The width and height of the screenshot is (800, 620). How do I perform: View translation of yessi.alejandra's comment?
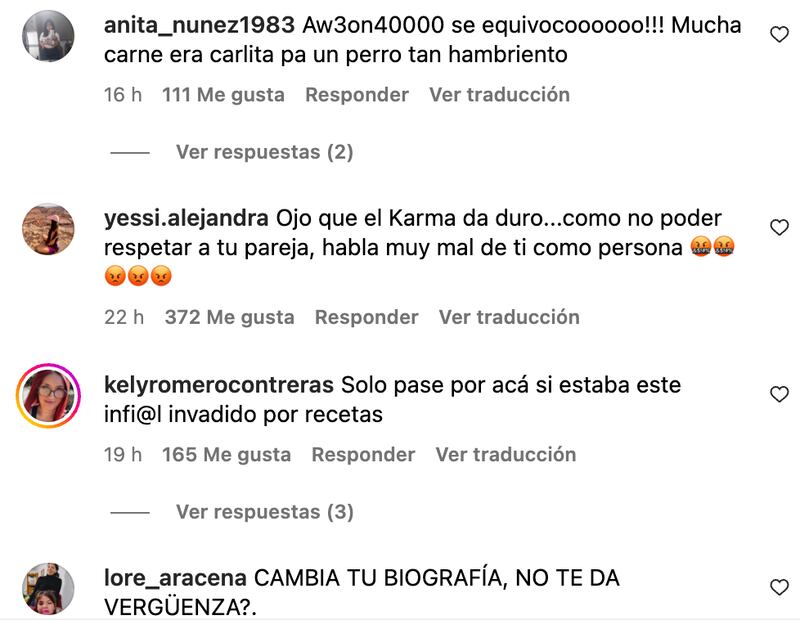click(x=509, y=317)
